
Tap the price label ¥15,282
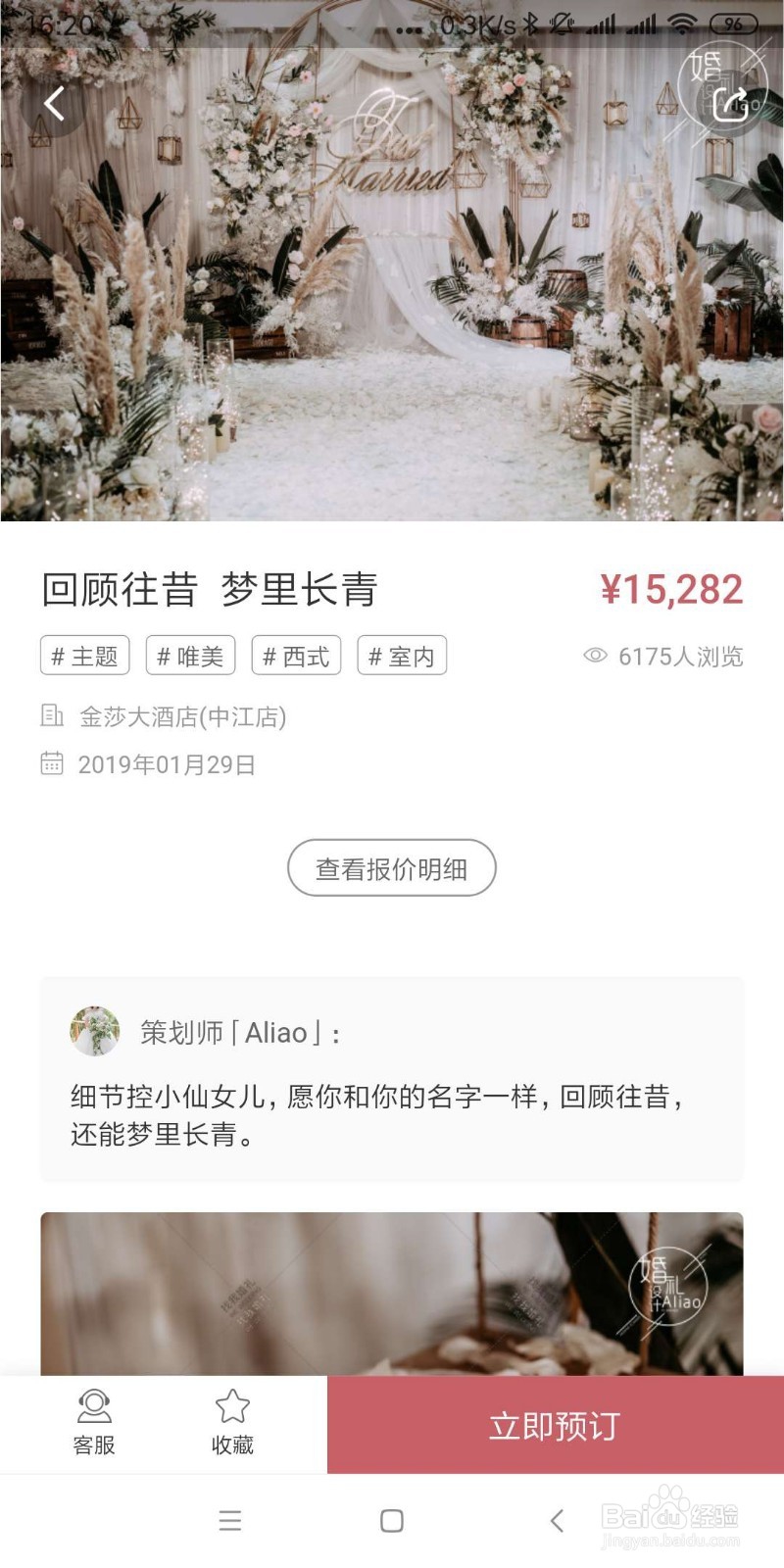point(670,587)
